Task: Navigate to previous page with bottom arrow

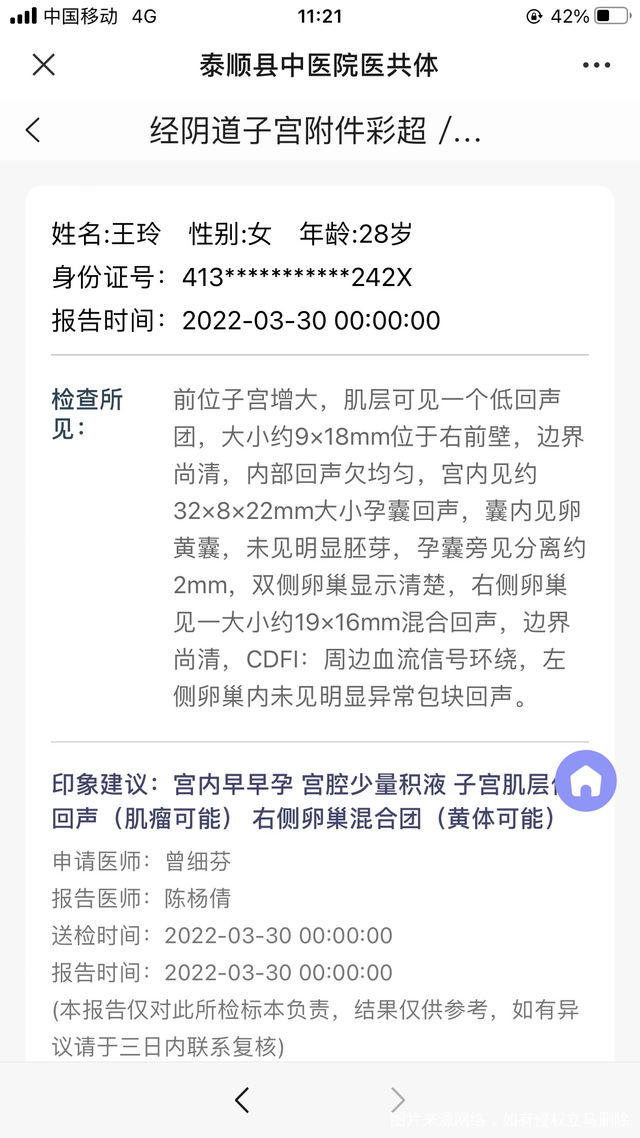Action: 242,1100
